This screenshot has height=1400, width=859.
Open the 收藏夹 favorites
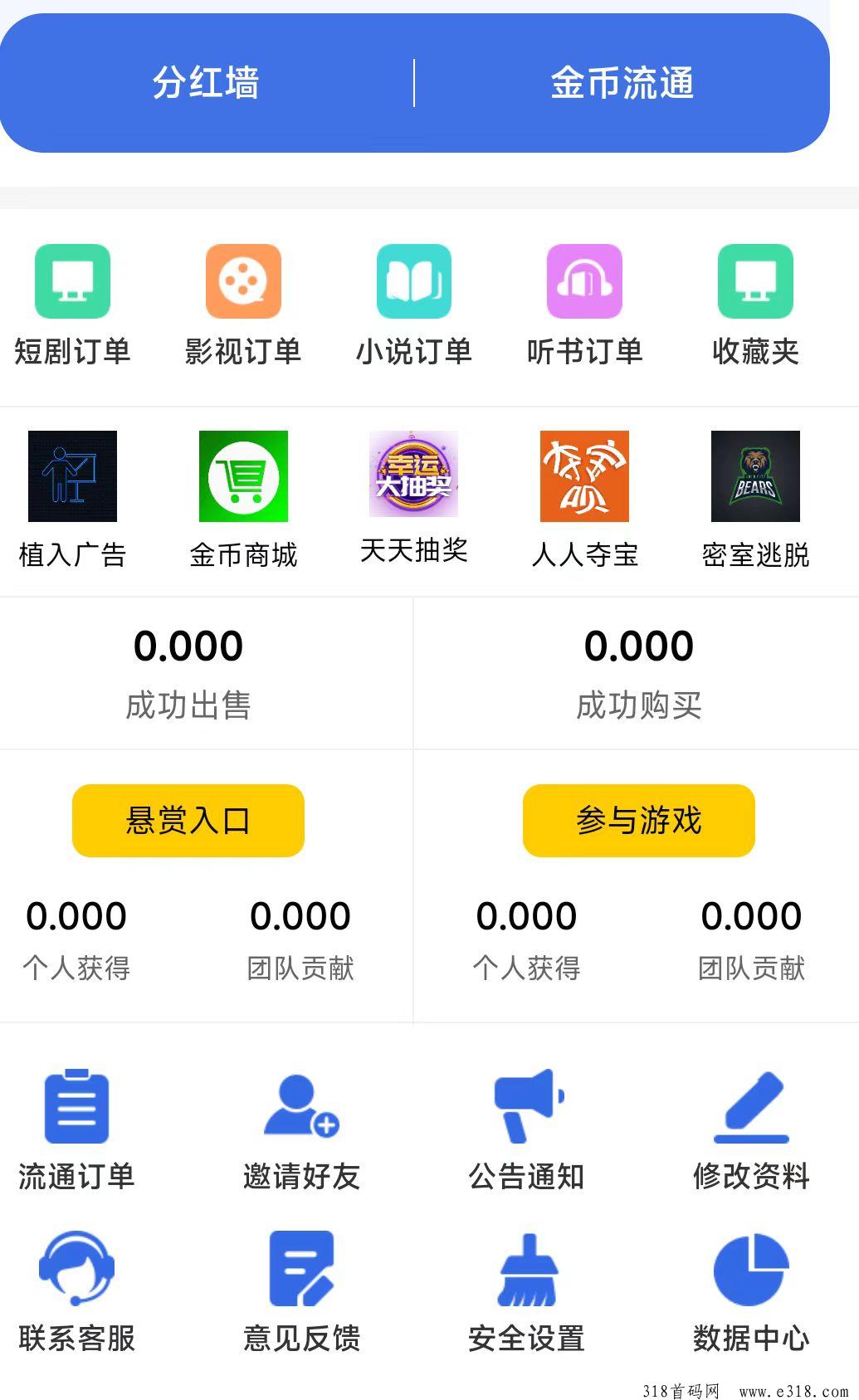pyautogui.click(x=755, y=305)
